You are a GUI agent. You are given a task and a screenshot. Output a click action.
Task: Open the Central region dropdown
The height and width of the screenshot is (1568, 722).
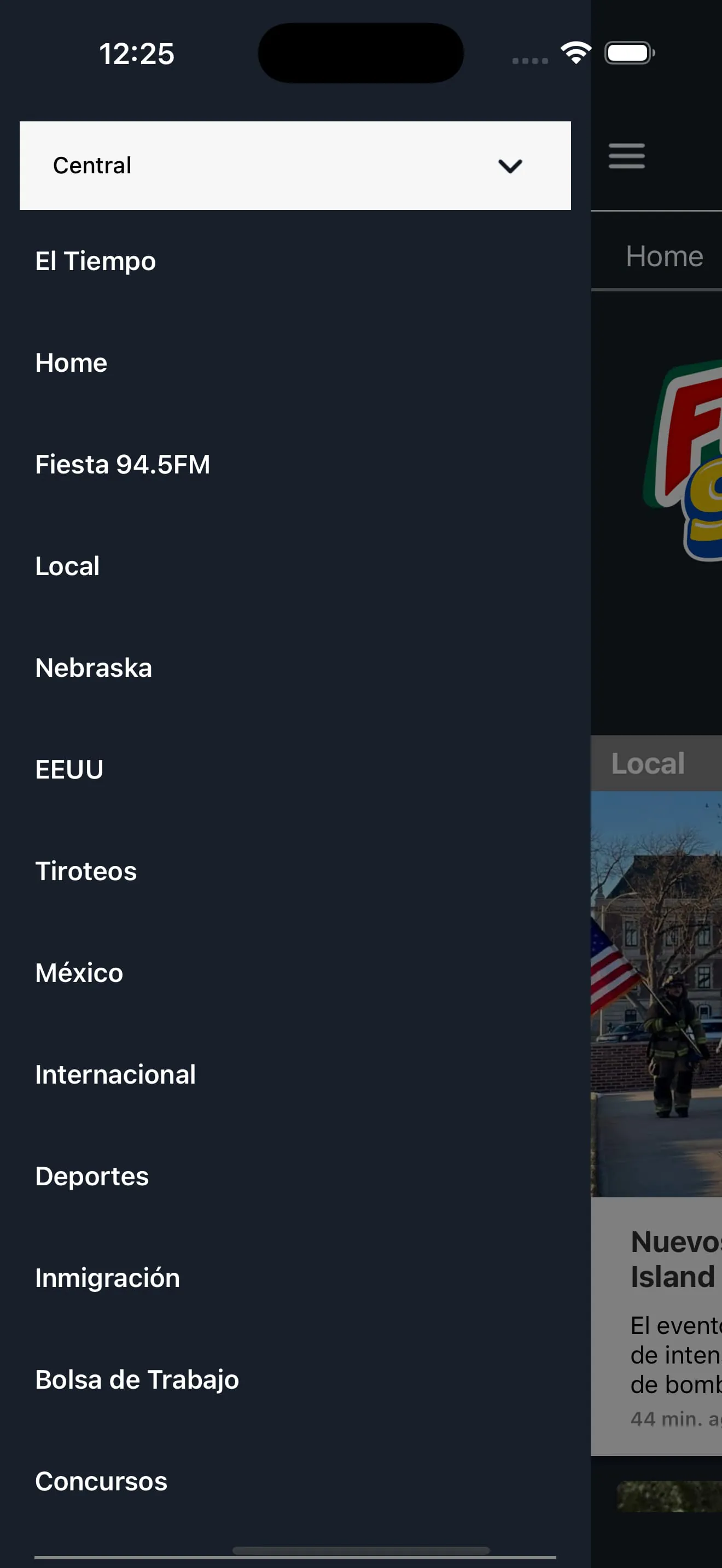tap(296, 165)
